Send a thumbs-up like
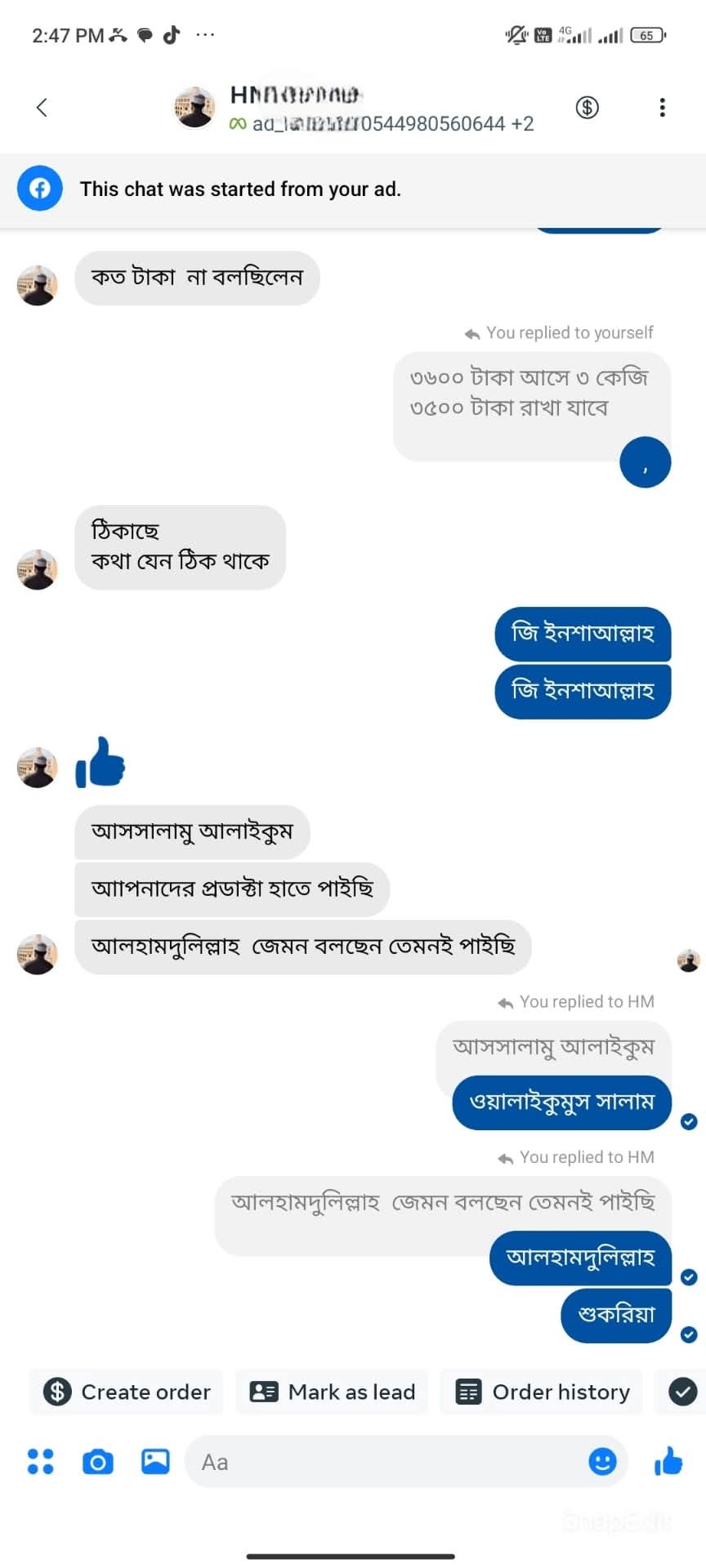Screen dimensions: 706x1568 pyautogui.click(x=668, y=1461)
